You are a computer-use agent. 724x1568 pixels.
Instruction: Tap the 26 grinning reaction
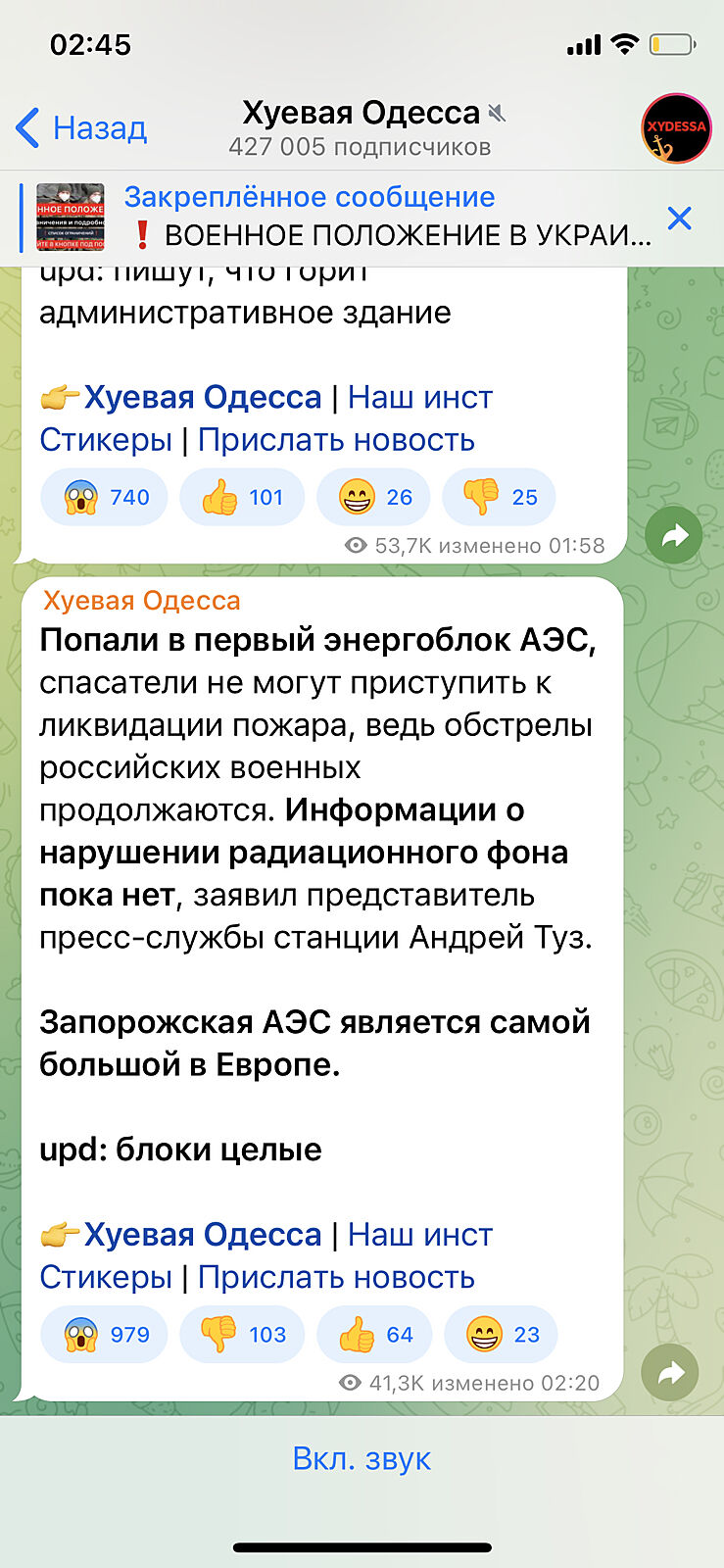pyautogui.click(x=375, y=498)
